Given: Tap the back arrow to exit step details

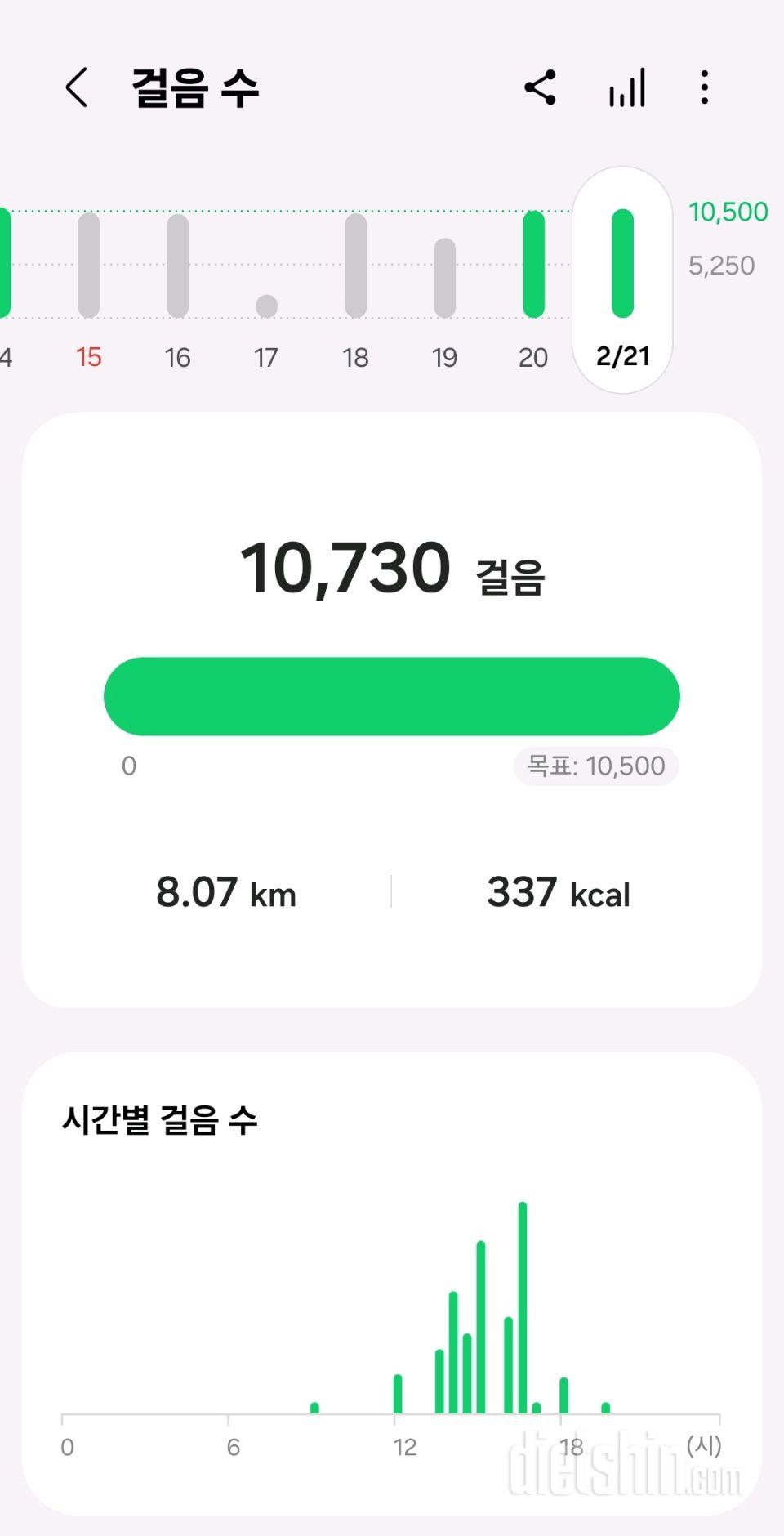Looking at the screenshot, I should (76, 87).
